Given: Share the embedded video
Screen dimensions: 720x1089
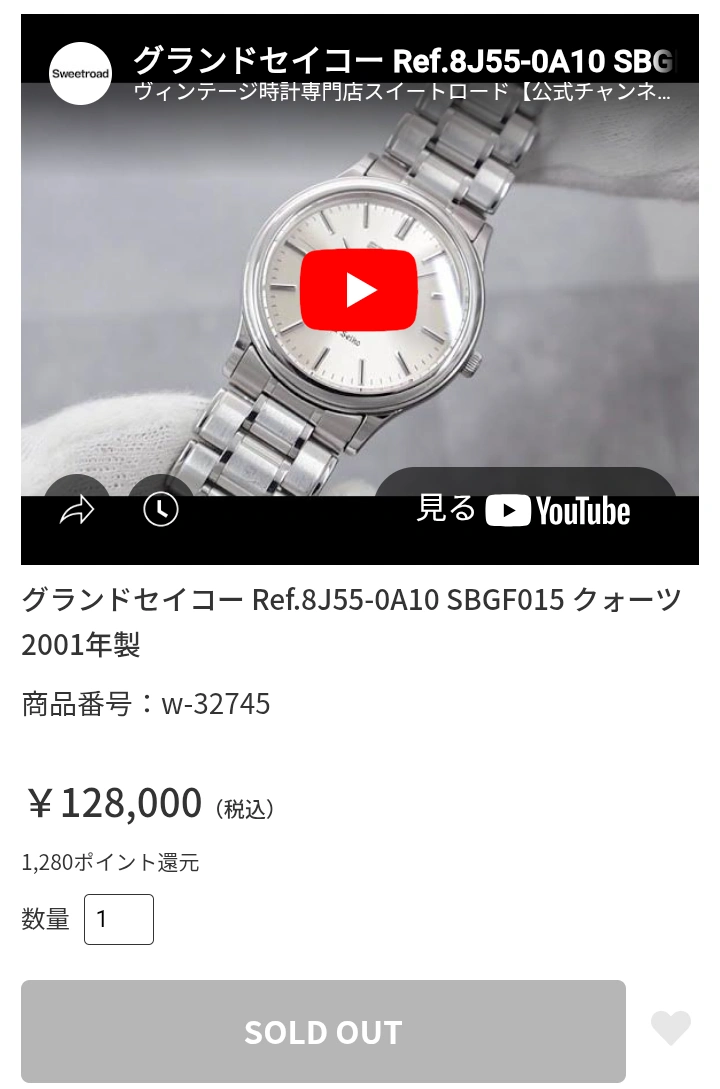Looking at the screenshot, I should pos(77,510).
